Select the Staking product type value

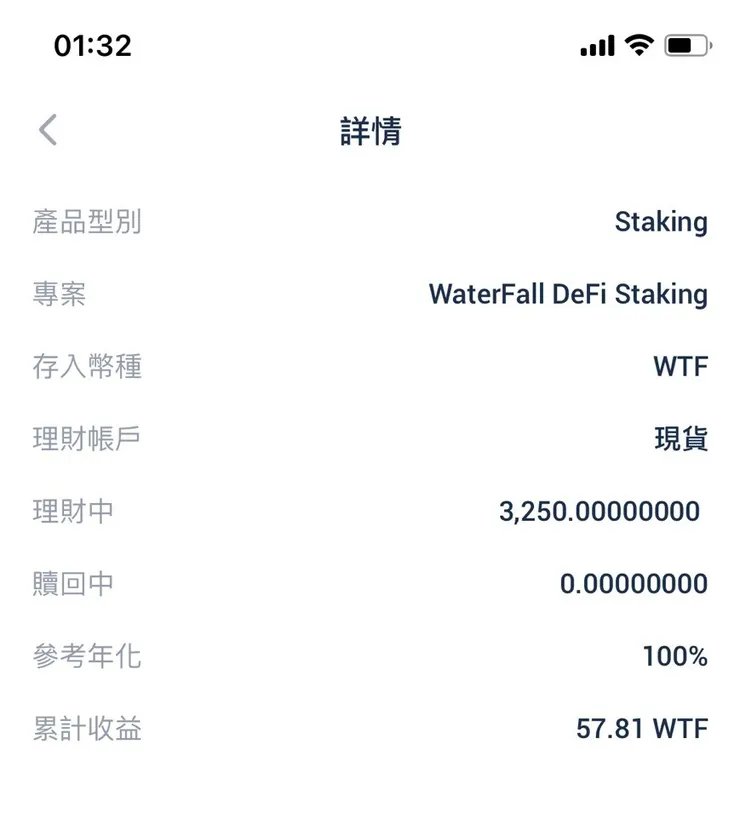tap(661, 222)
